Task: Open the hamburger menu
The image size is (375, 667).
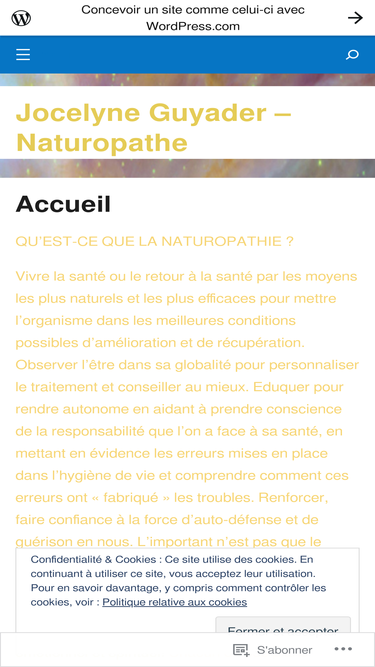Action: click(x=23, y=55)
